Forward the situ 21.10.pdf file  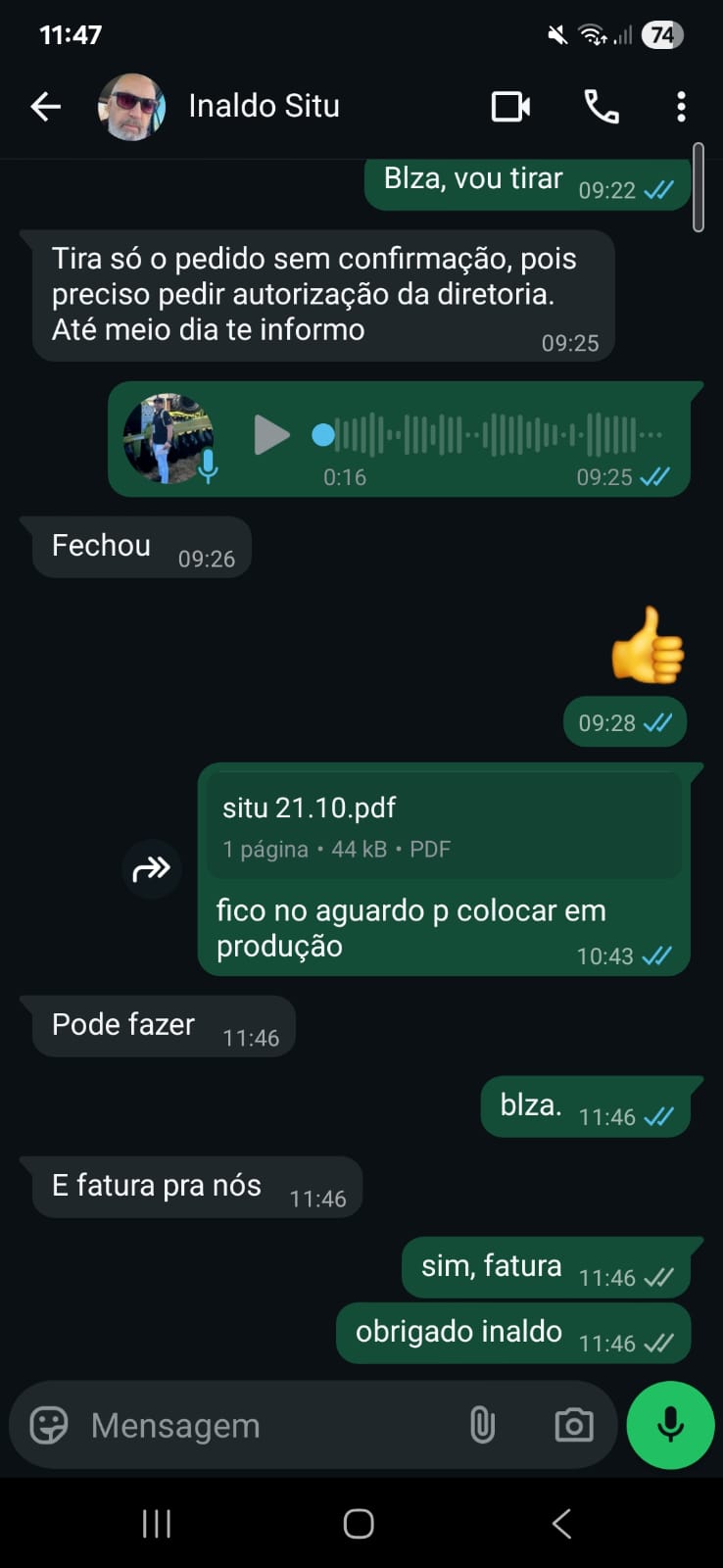152,868
